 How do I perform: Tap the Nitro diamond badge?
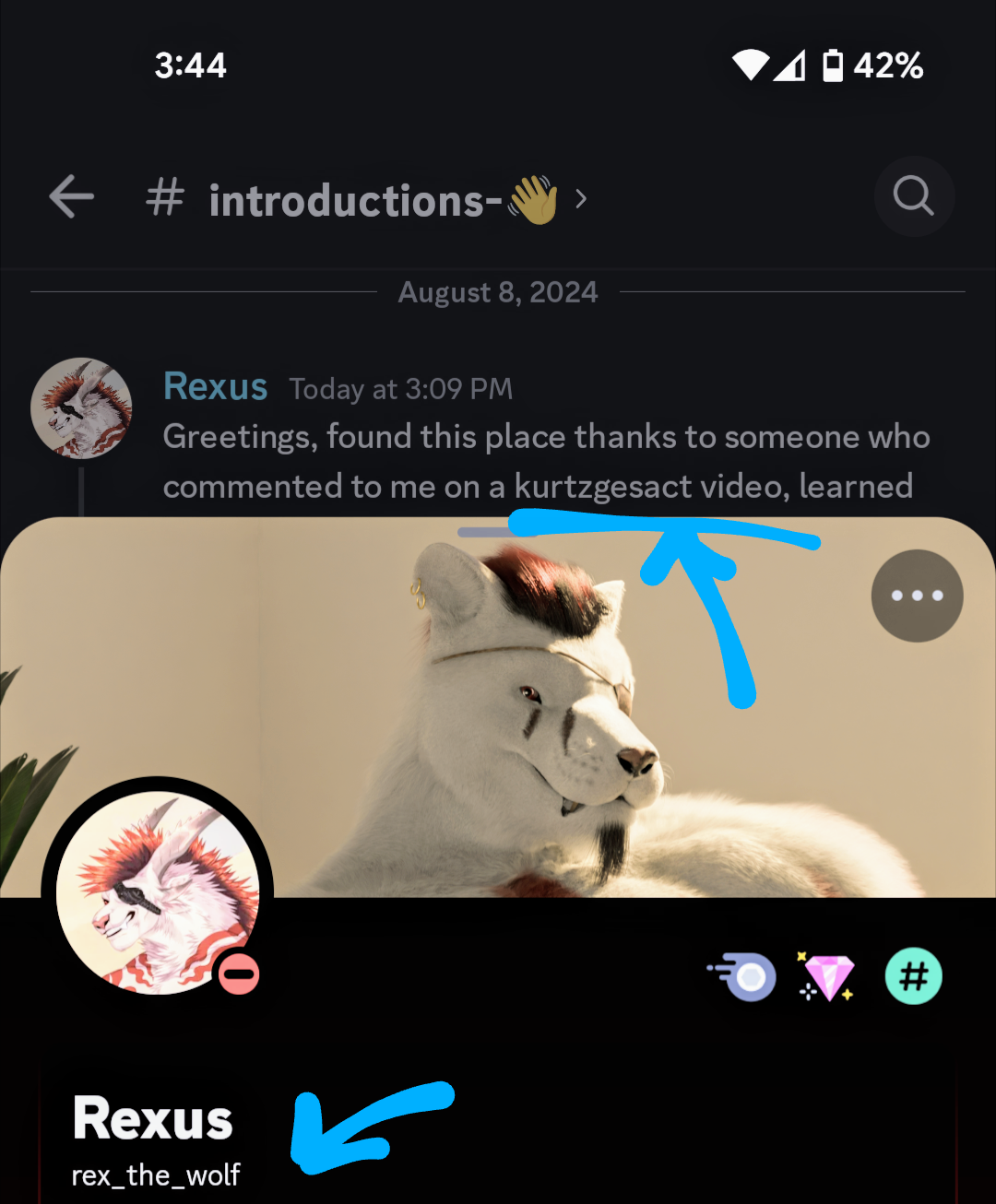pyautogui.click(x=826, y=975)
